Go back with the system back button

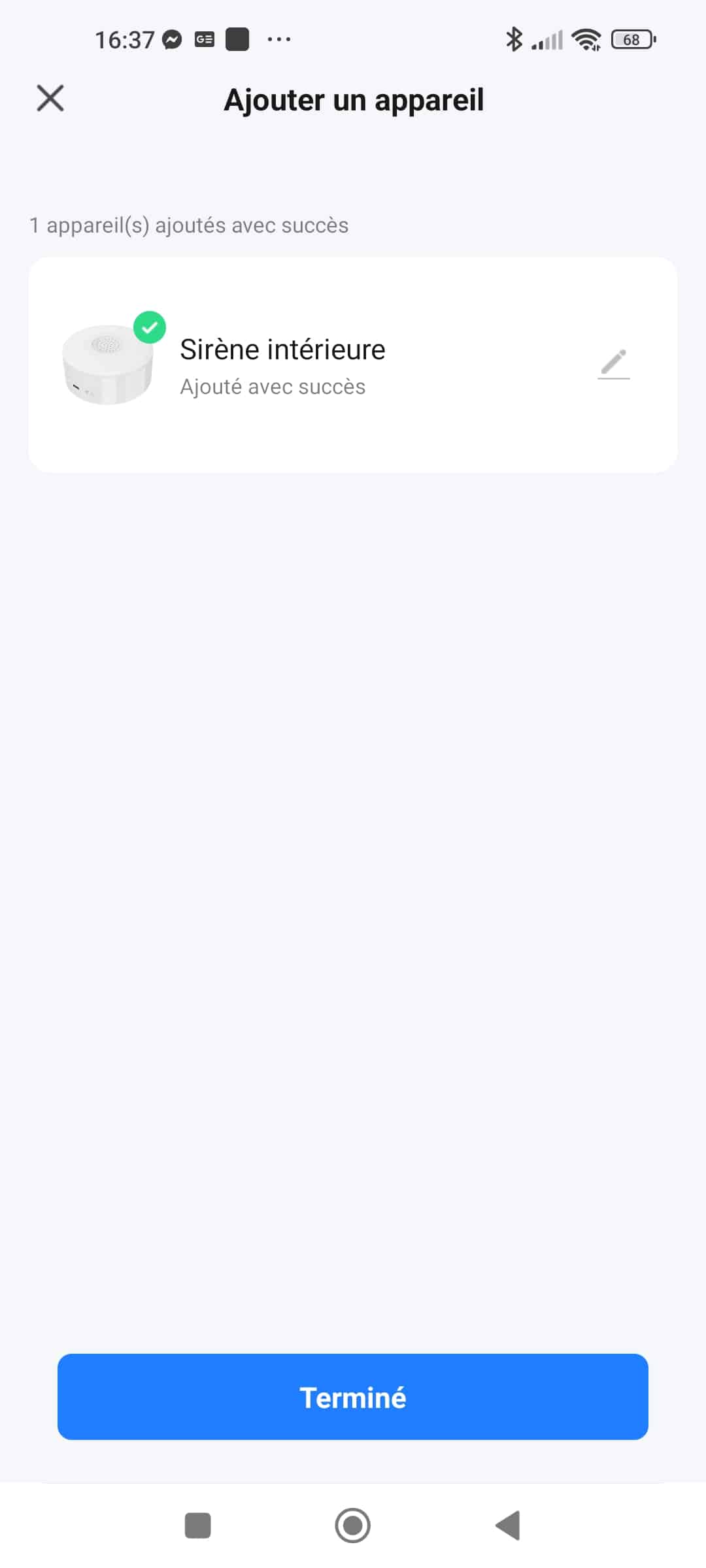(508, 1526)
